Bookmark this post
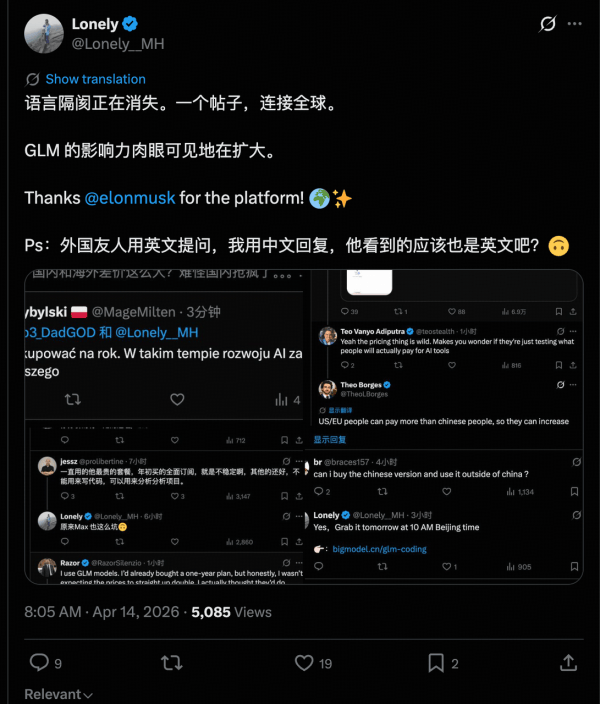The height and width of the screenshot is (704, 600). pos(436,662)
